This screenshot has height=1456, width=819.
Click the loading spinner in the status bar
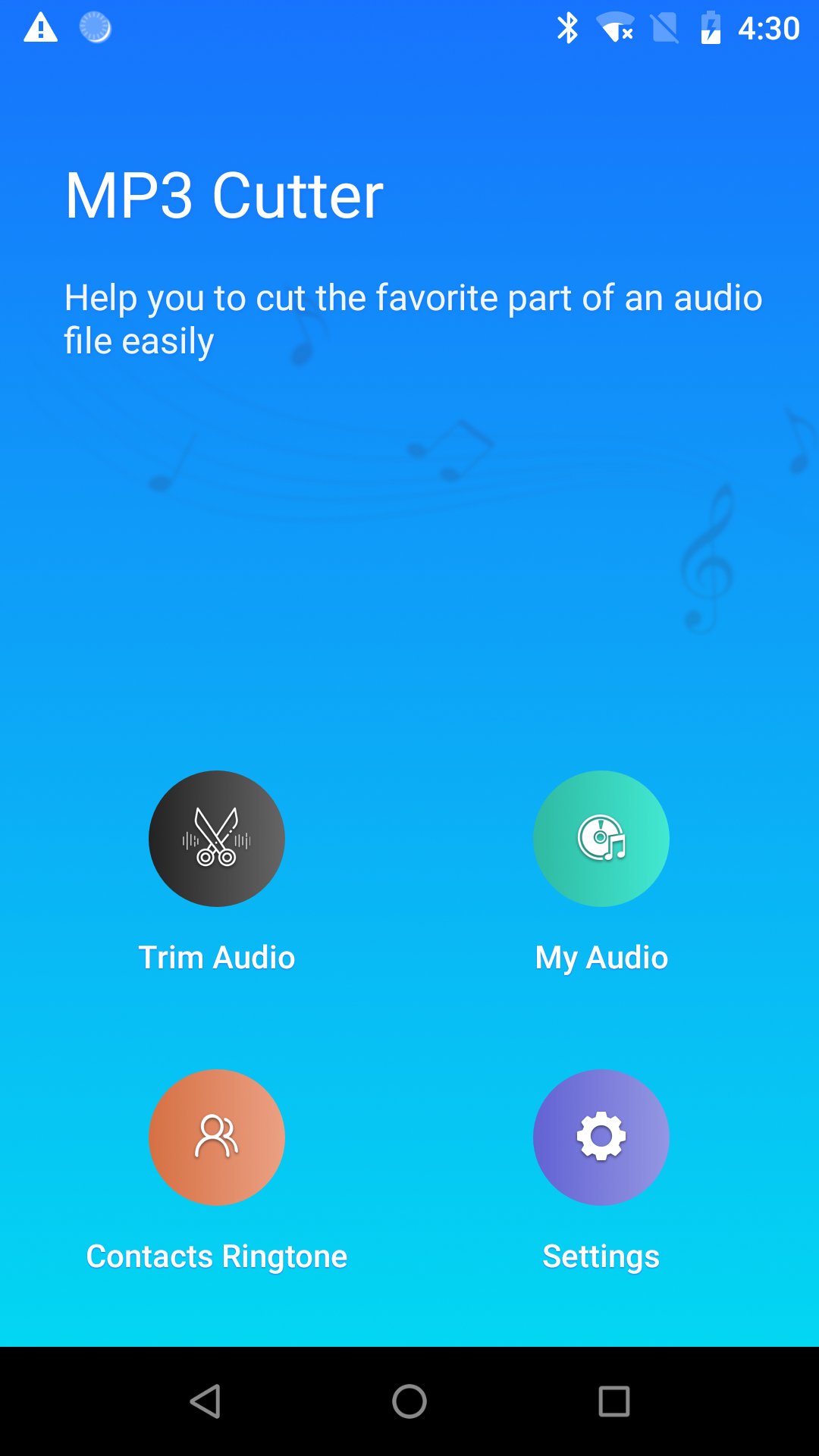(96, 27)
